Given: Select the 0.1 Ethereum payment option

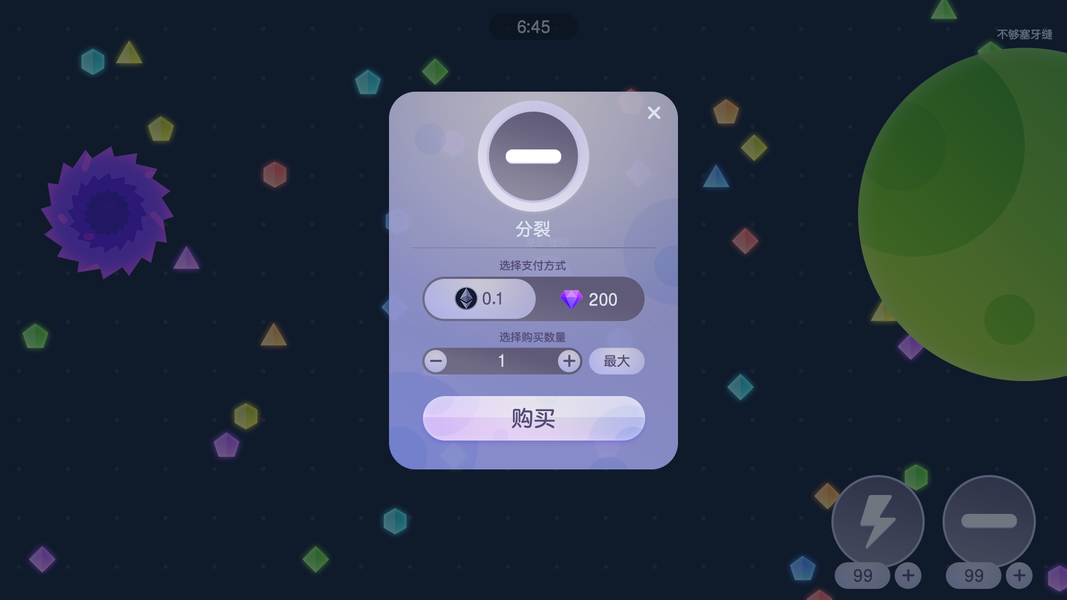Looking at the screenshot, I should pos(479,299).
